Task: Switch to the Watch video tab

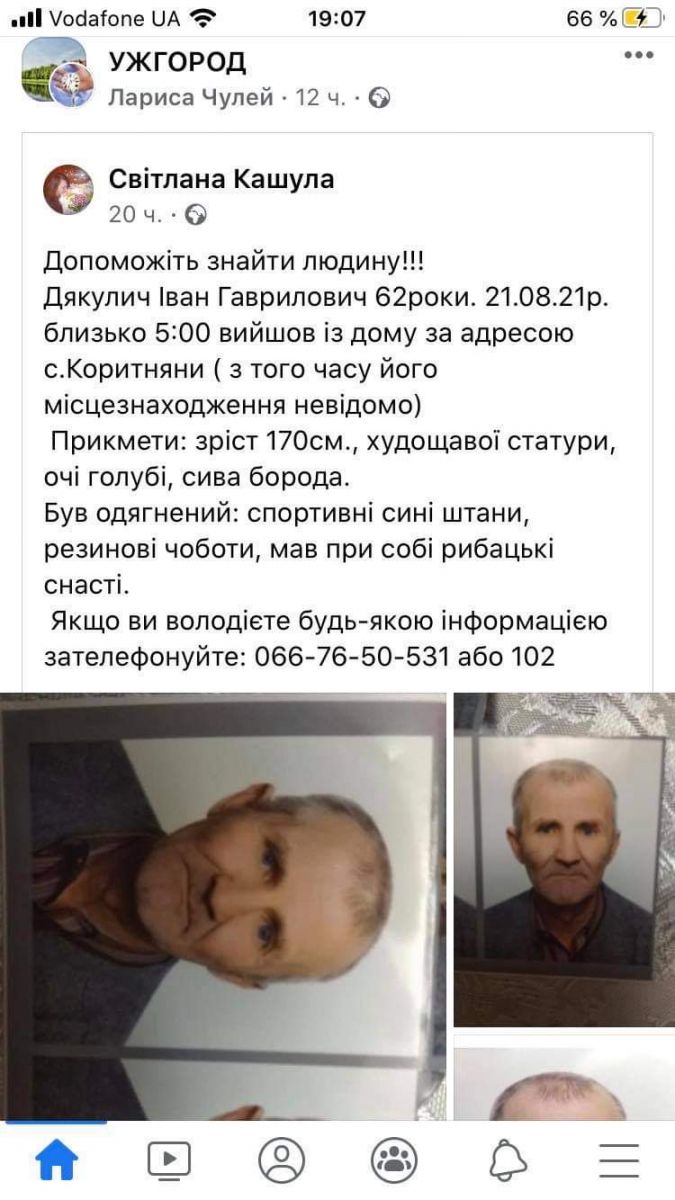Action: click(169, 1160)
